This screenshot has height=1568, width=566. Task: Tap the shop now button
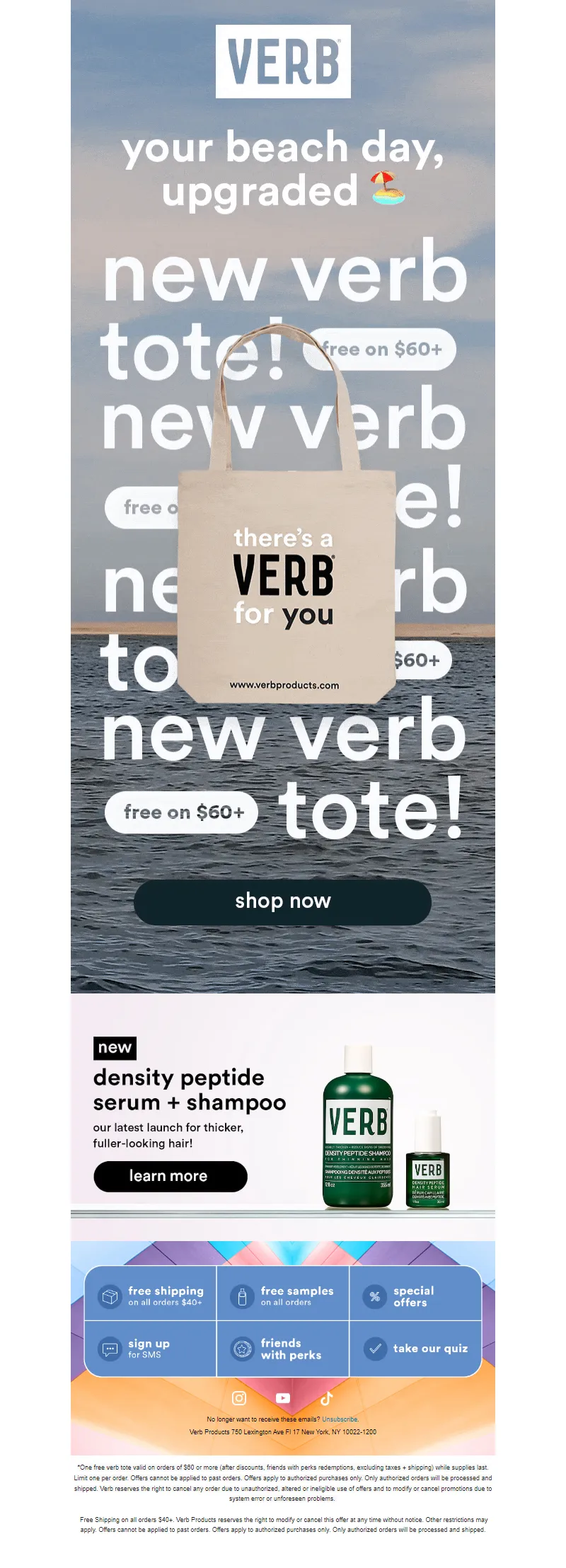click(x=282, y=901)
